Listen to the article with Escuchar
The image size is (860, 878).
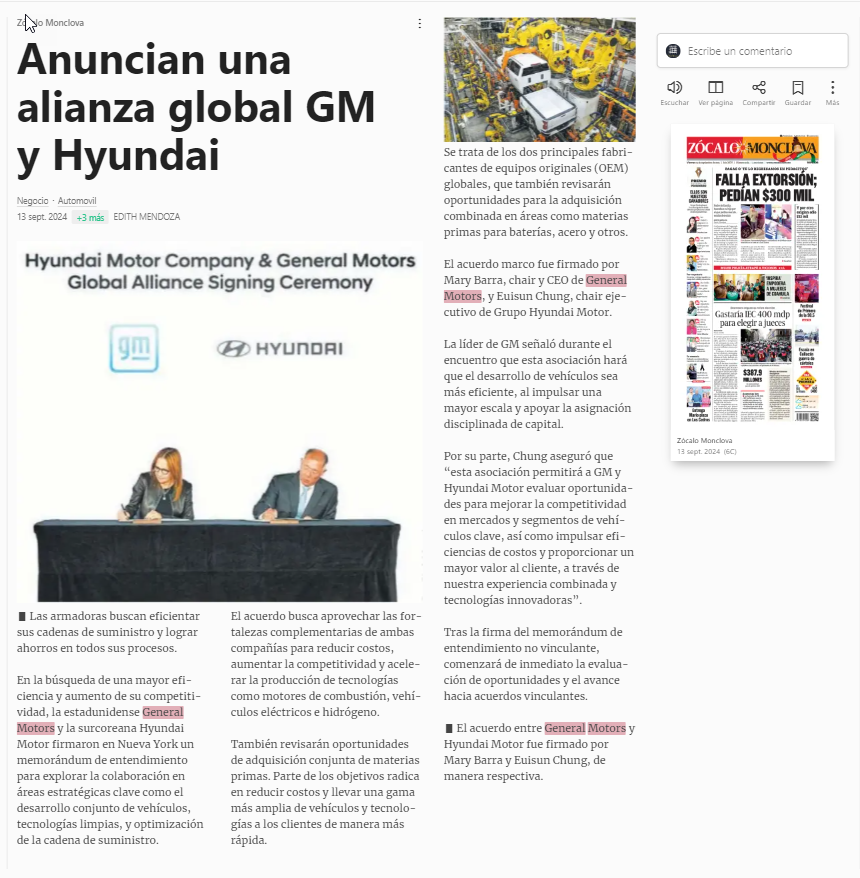[x=674, y=93]
